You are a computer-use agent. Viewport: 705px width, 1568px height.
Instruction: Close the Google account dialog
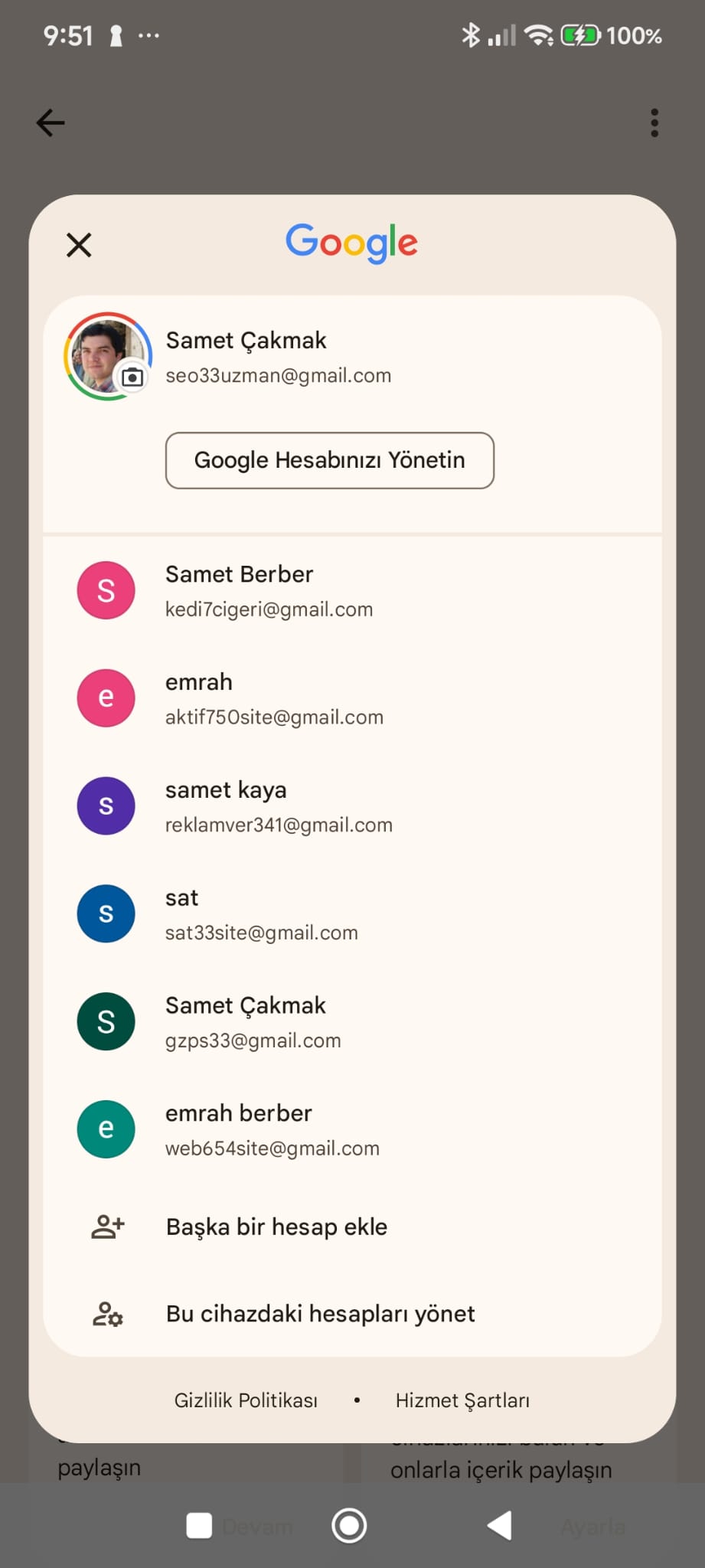(79, 245)
